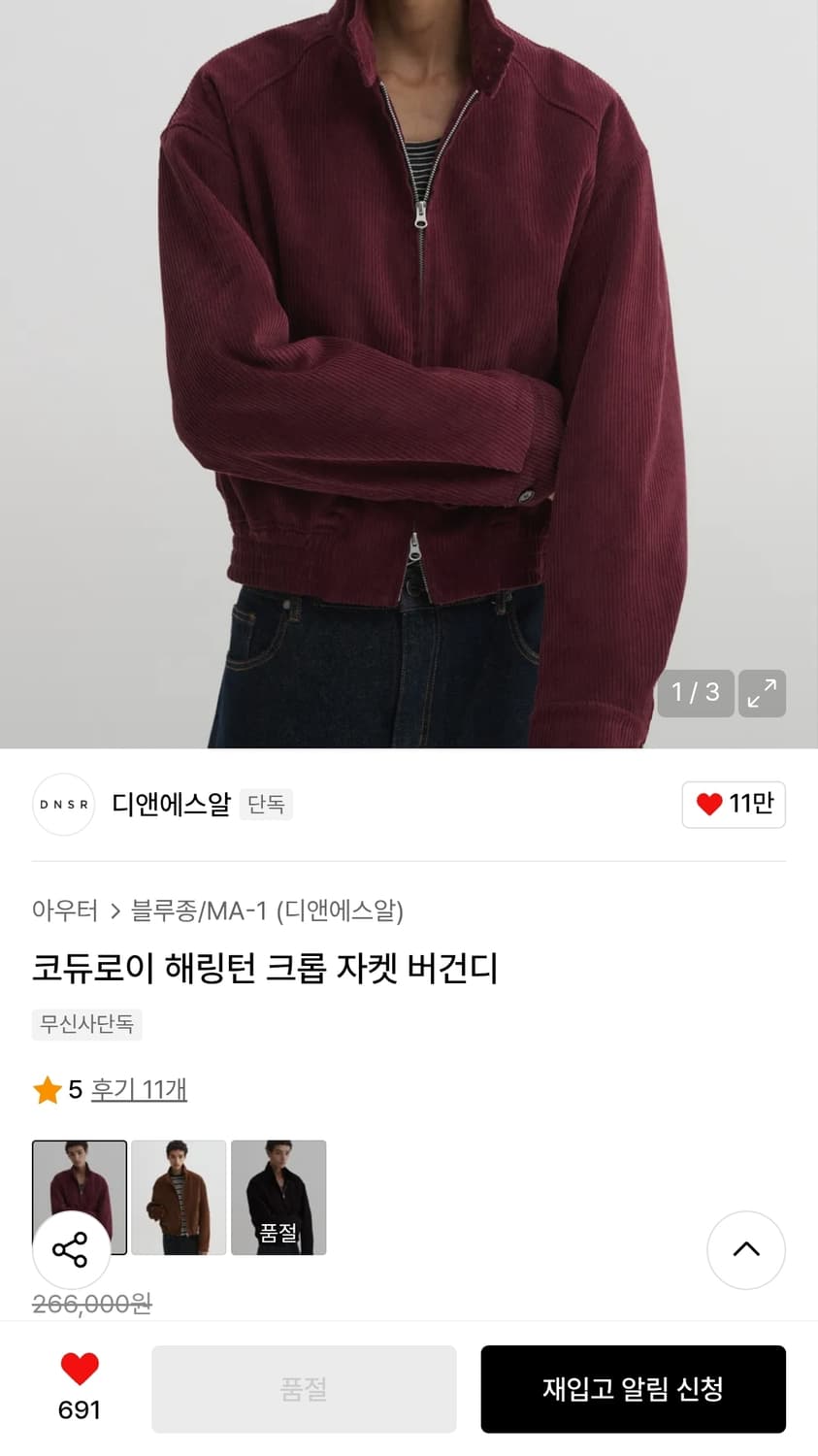Viewport: 818px width, 1456px height.
Task: Click the yellow star rating icon
Action: click(46, 1090)
